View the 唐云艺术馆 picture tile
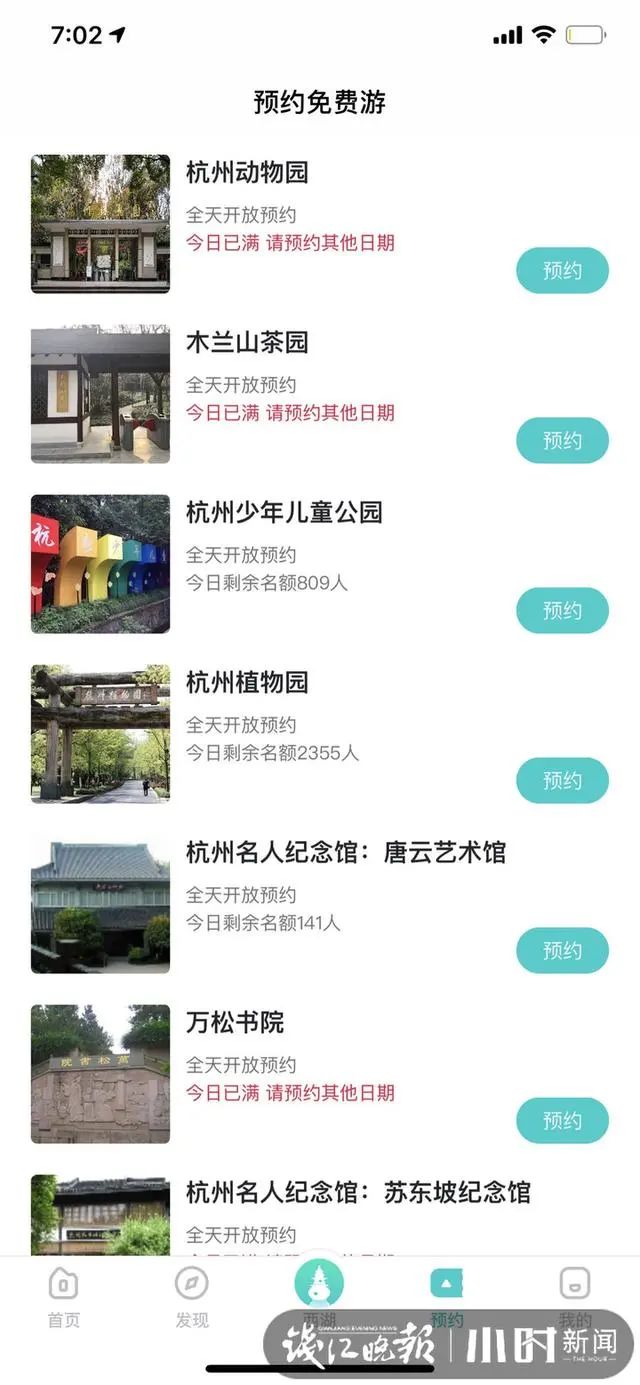Viewport: 640px width, 1385px height. (100, 903)
